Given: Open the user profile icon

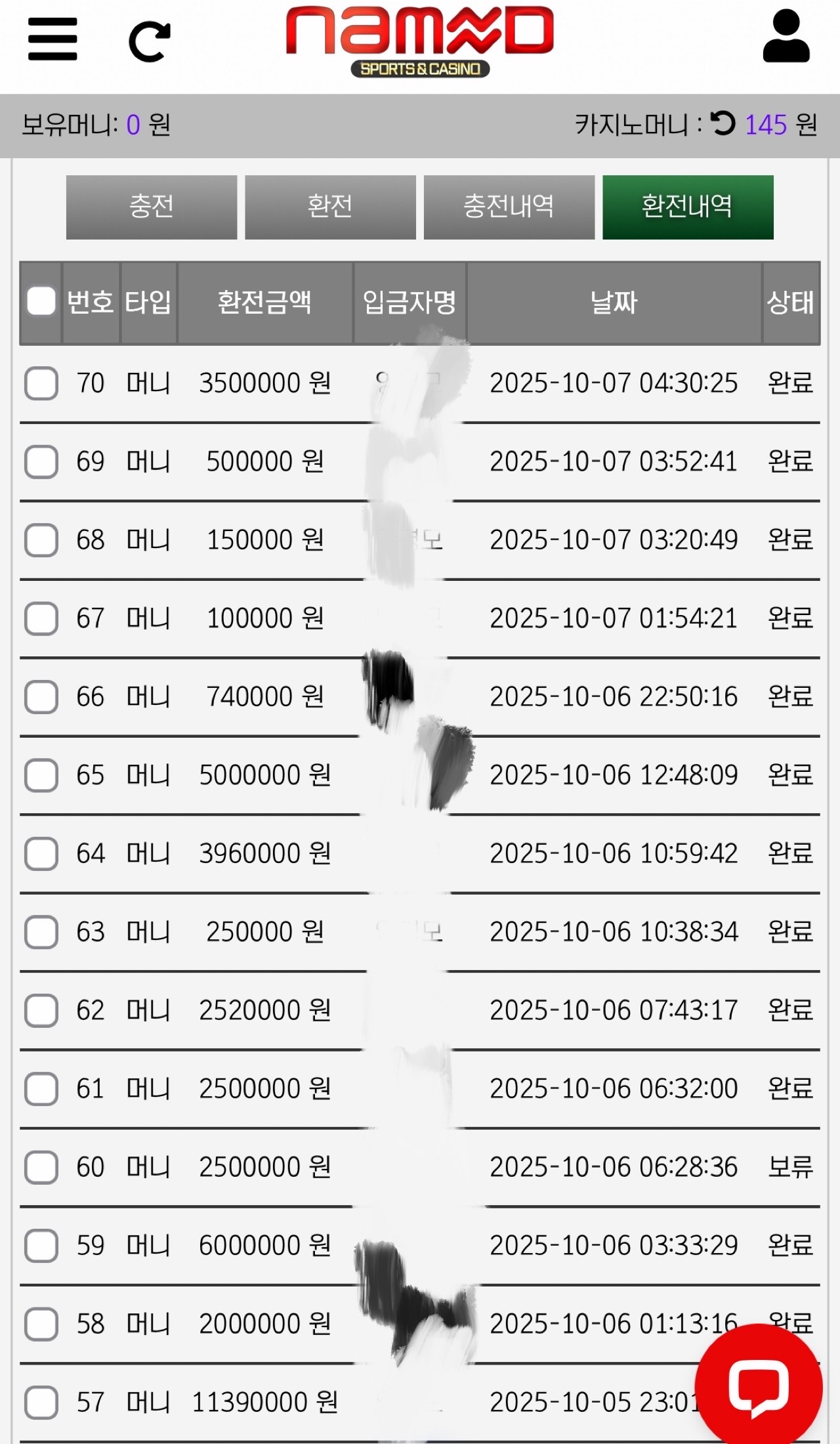Looking at the screenshot, I should 786,37.
